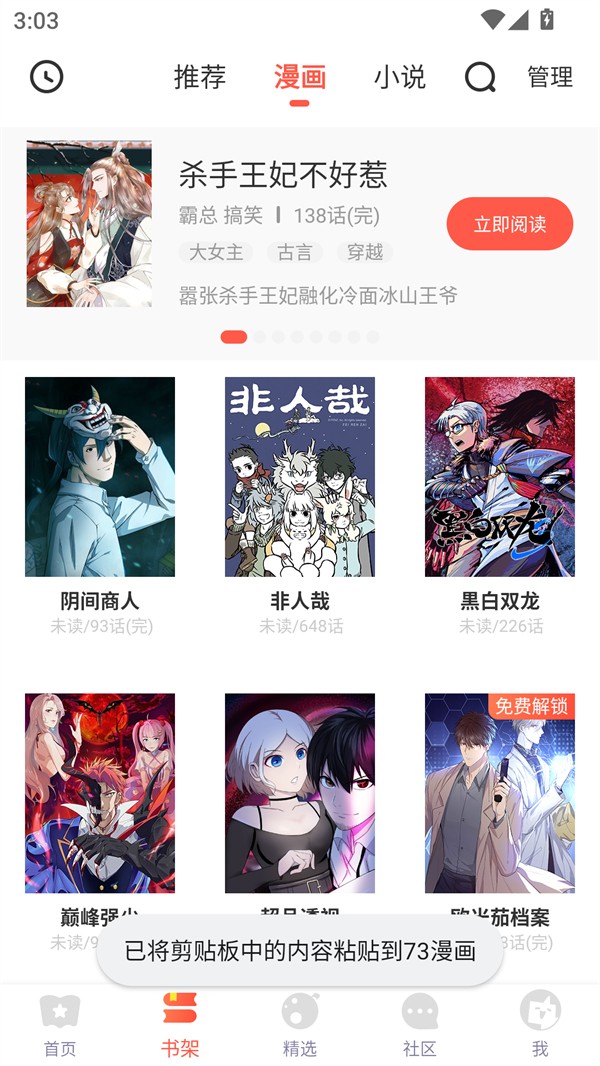
Task: Open the 杀手王妃不好惹 banner cover
Action: pyautogui.click(x=89, y=224)
